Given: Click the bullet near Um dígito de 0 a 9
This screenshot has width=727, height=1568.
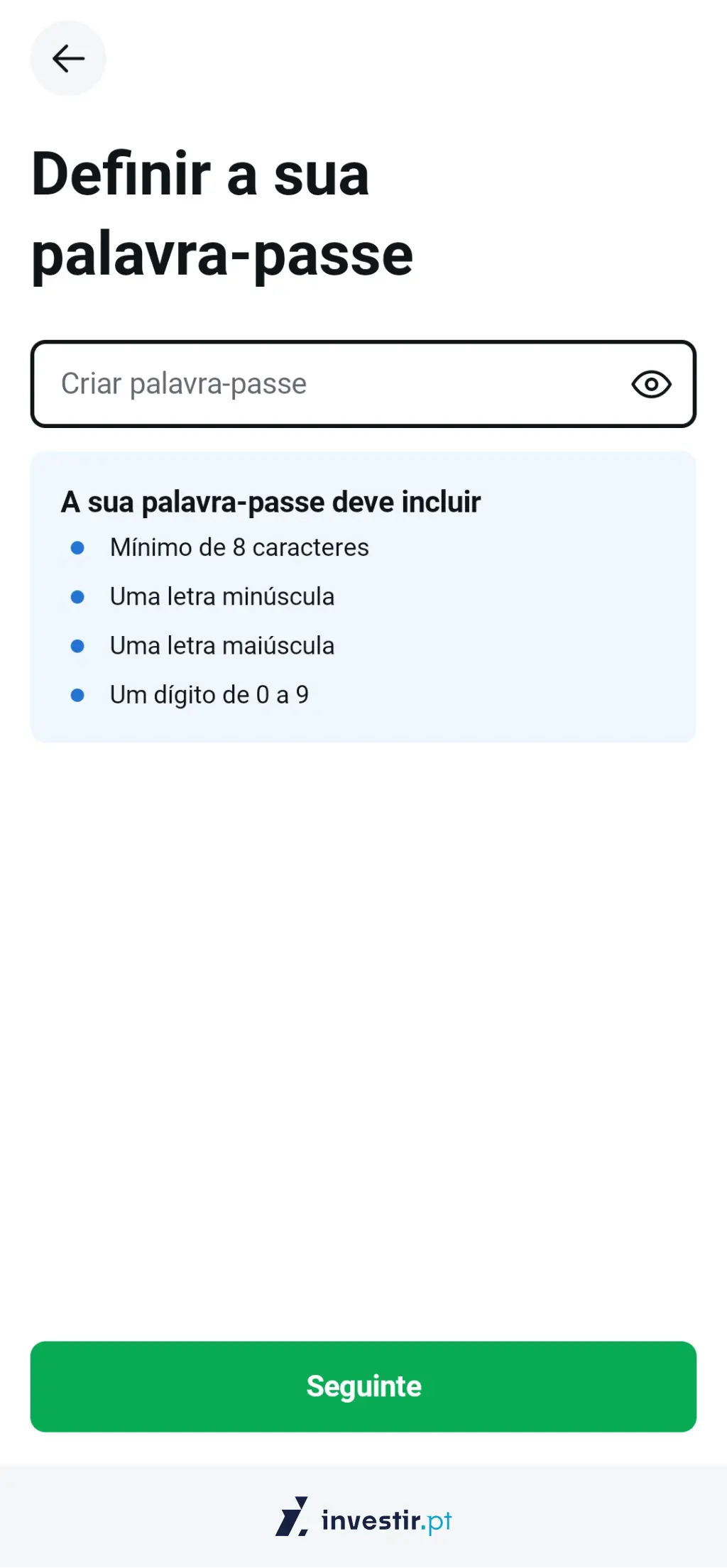Looking at the screenshot, I should (78, 694).
